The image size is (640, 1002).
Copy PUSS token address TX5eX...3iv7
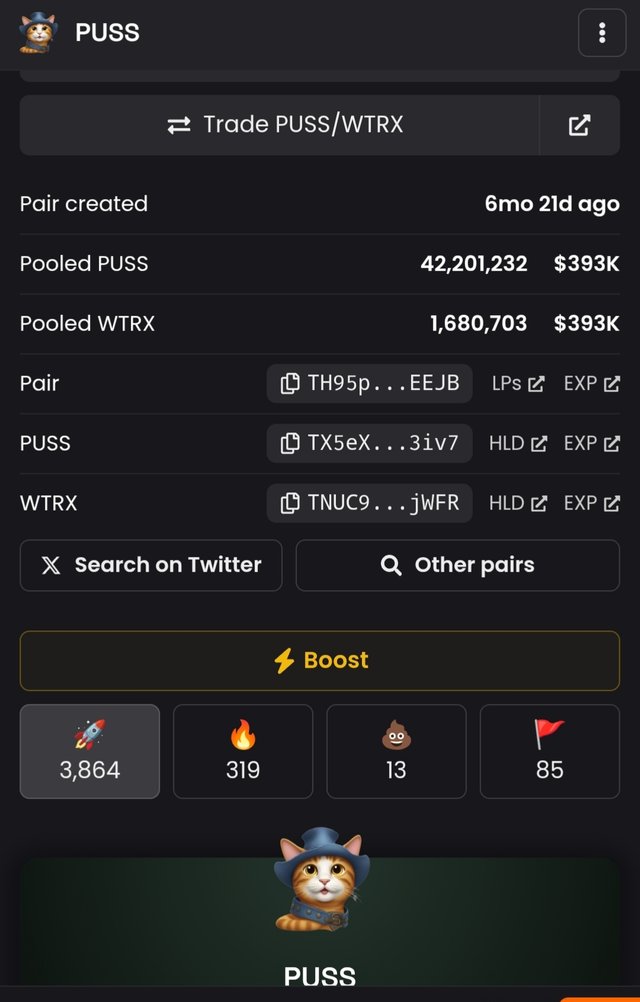pos(369,443)
